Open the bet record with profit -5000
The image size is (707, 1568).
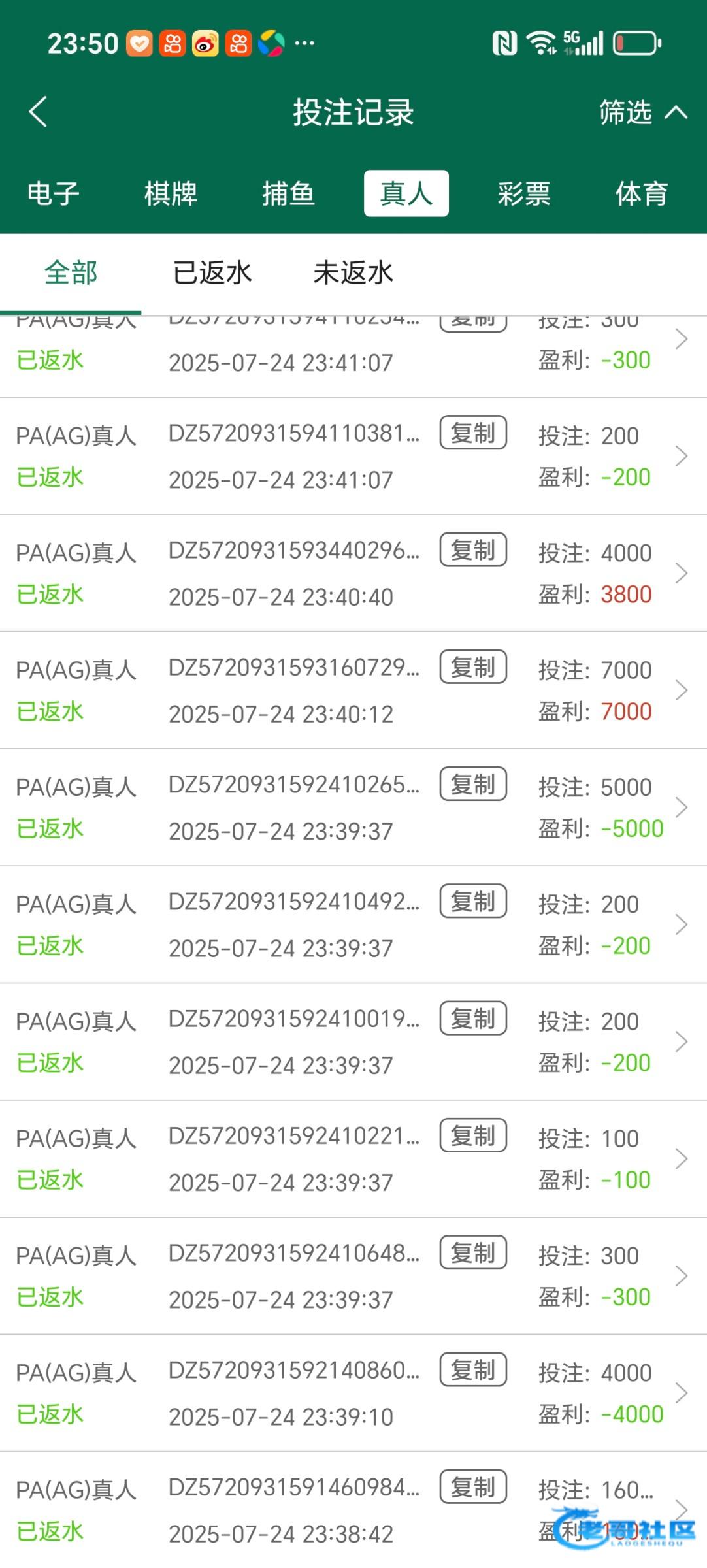click(354, 808)
